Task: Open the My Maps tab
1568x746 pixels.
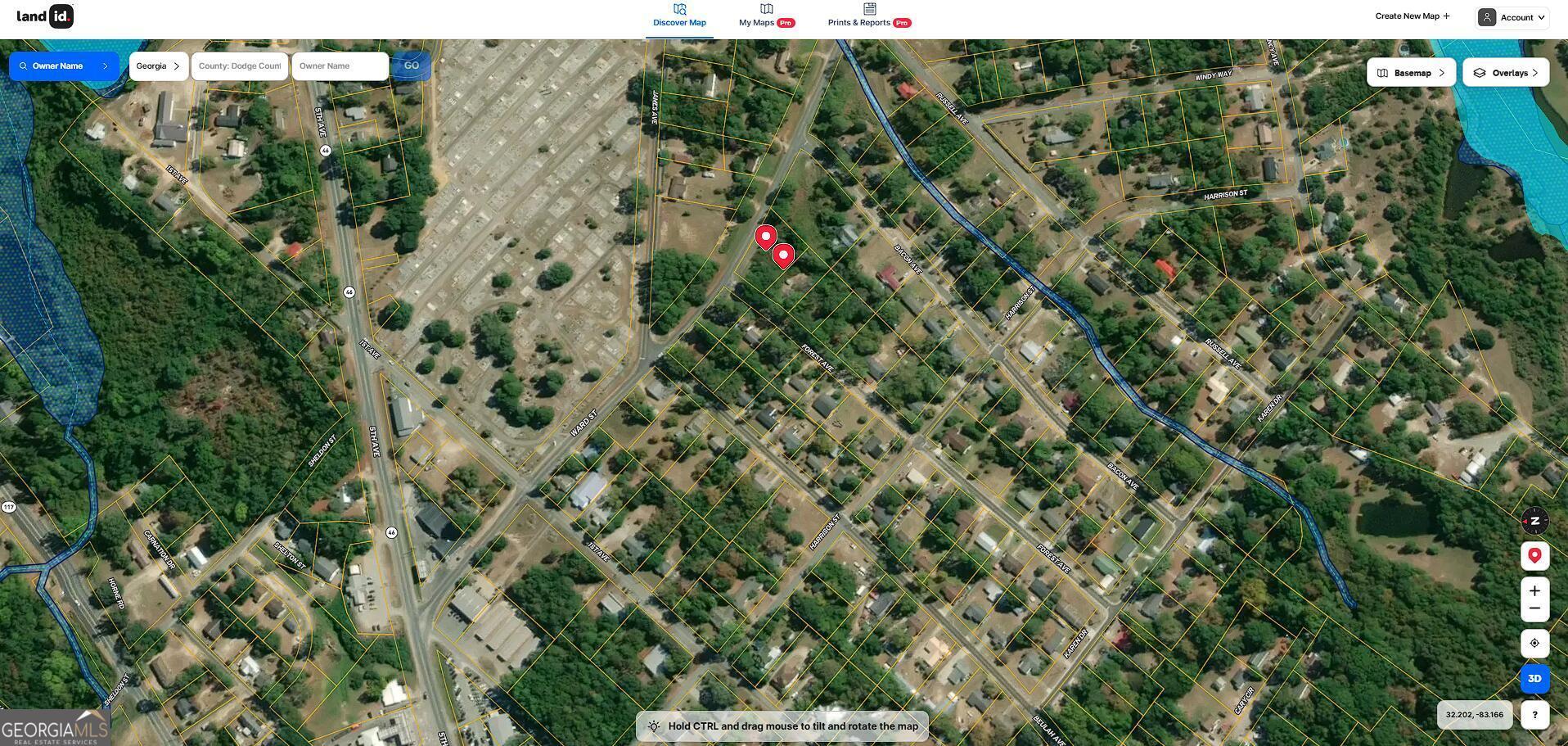Action: tap(765, 16)
